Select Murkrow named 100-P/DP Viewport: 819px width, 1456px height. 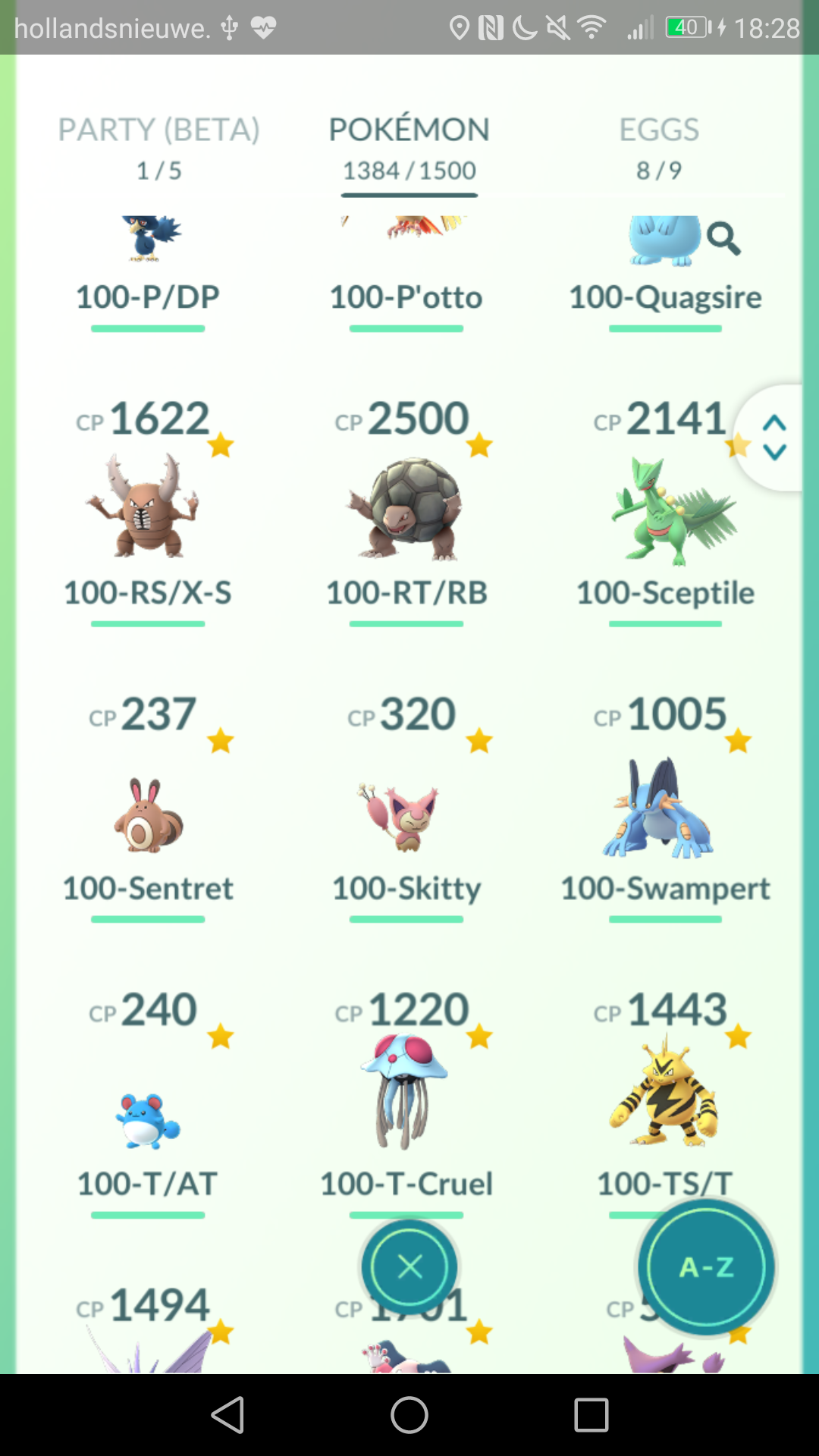148,273
